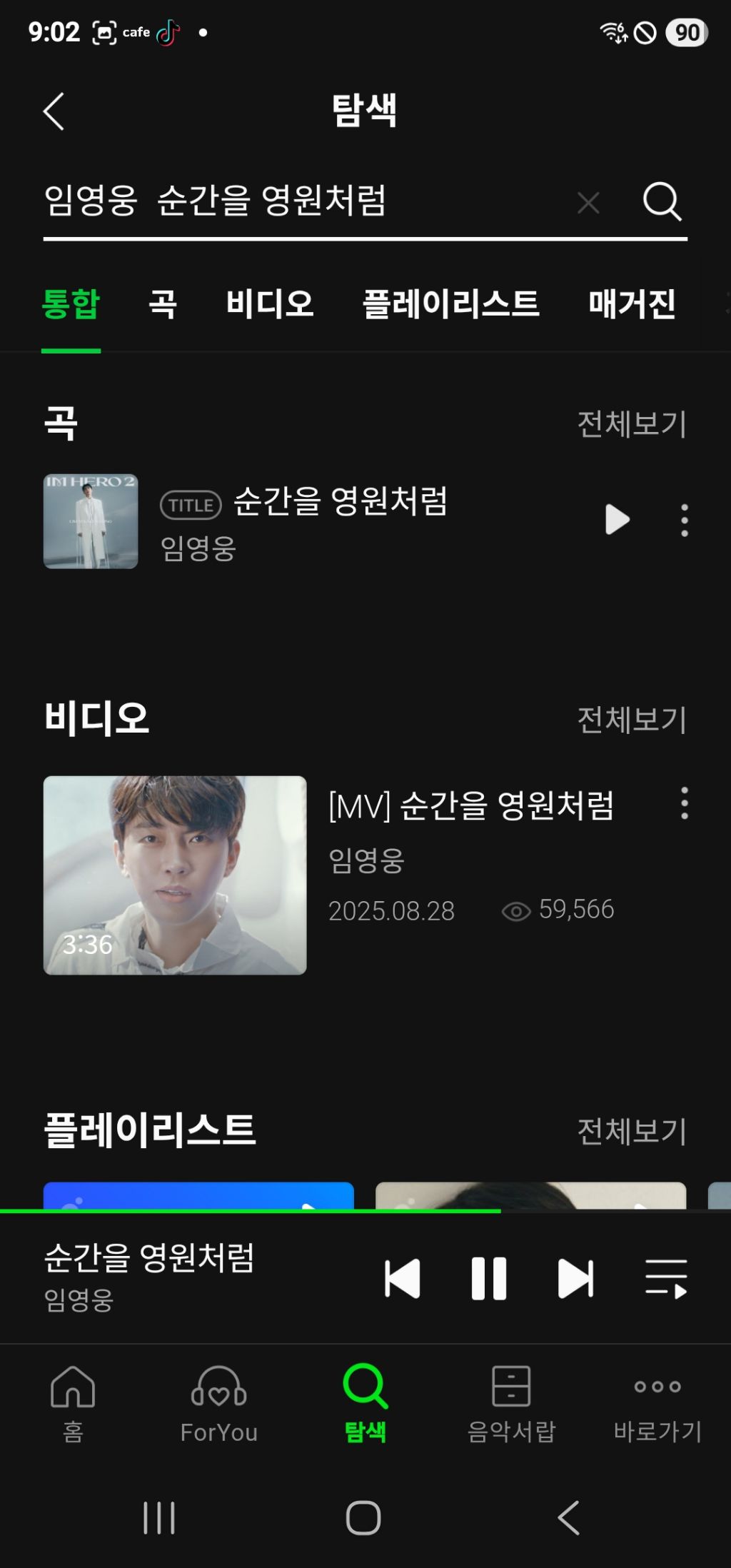The height and width of the screenshot is (1568, 731).
Task: Open the [MV] 순간을 영원처럼 video thumbnail
Action: (175, 875)
